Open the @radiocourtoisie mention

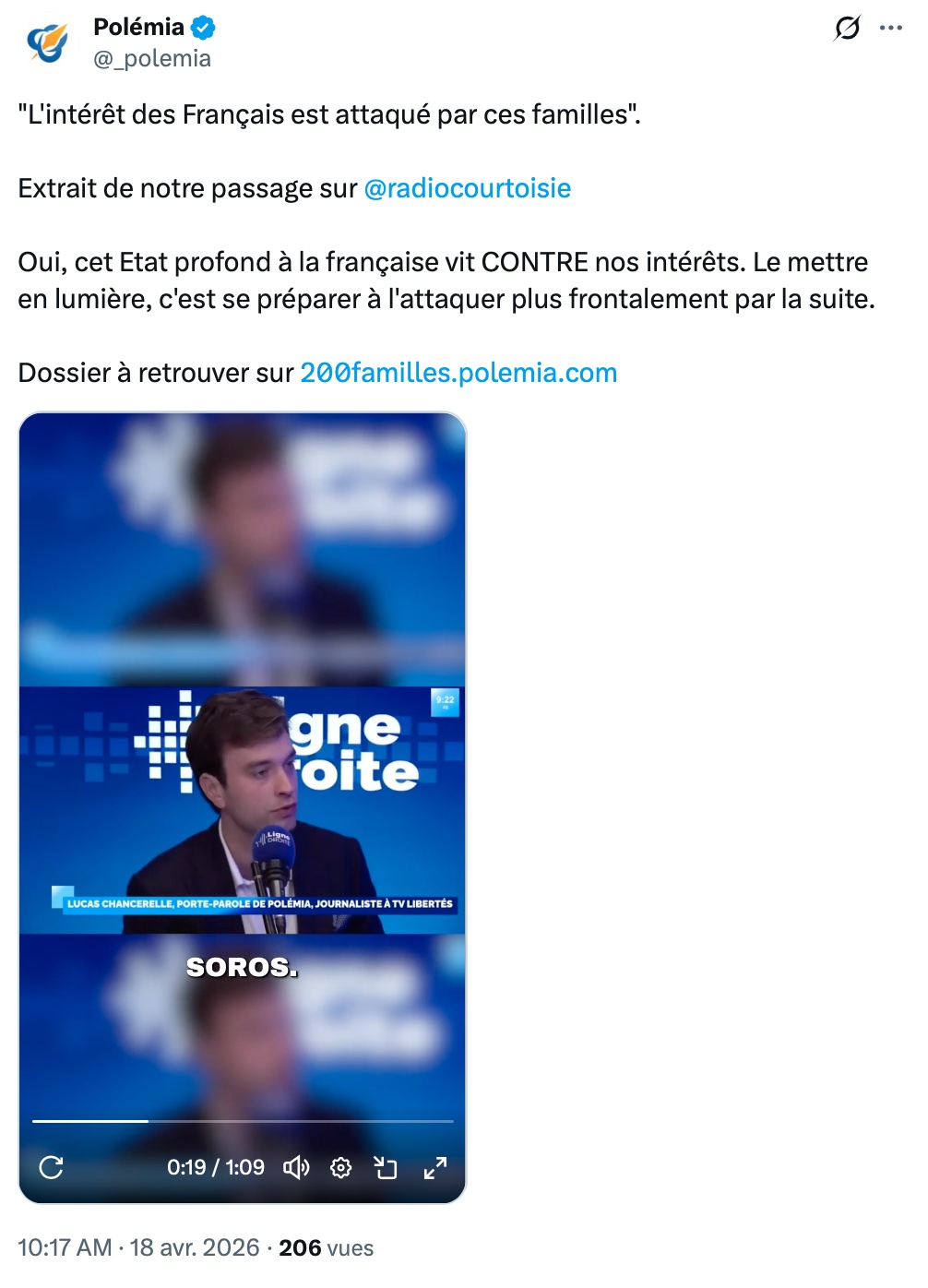467,188
